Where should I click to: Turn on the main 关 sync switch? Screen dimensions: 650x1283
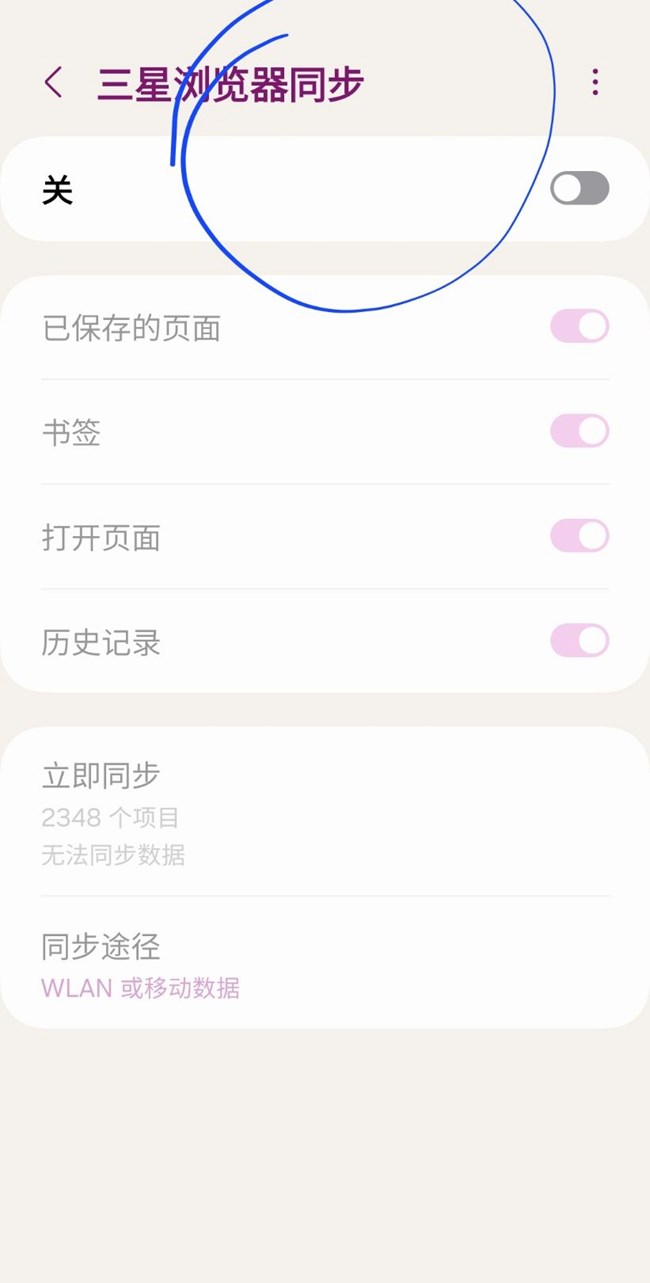point(579,188)
